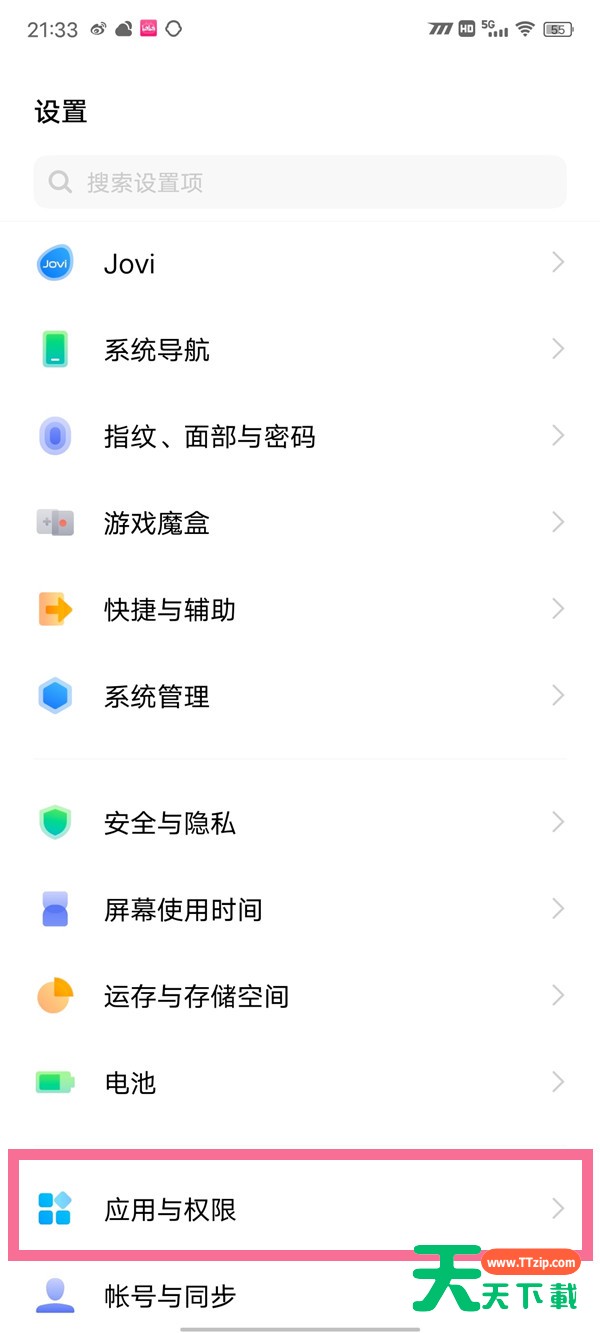The height and width of the screenshot is (1333, 600).
Task: Open 运存与存储空间
Action: pyautogui.click(x=300, y=996)
